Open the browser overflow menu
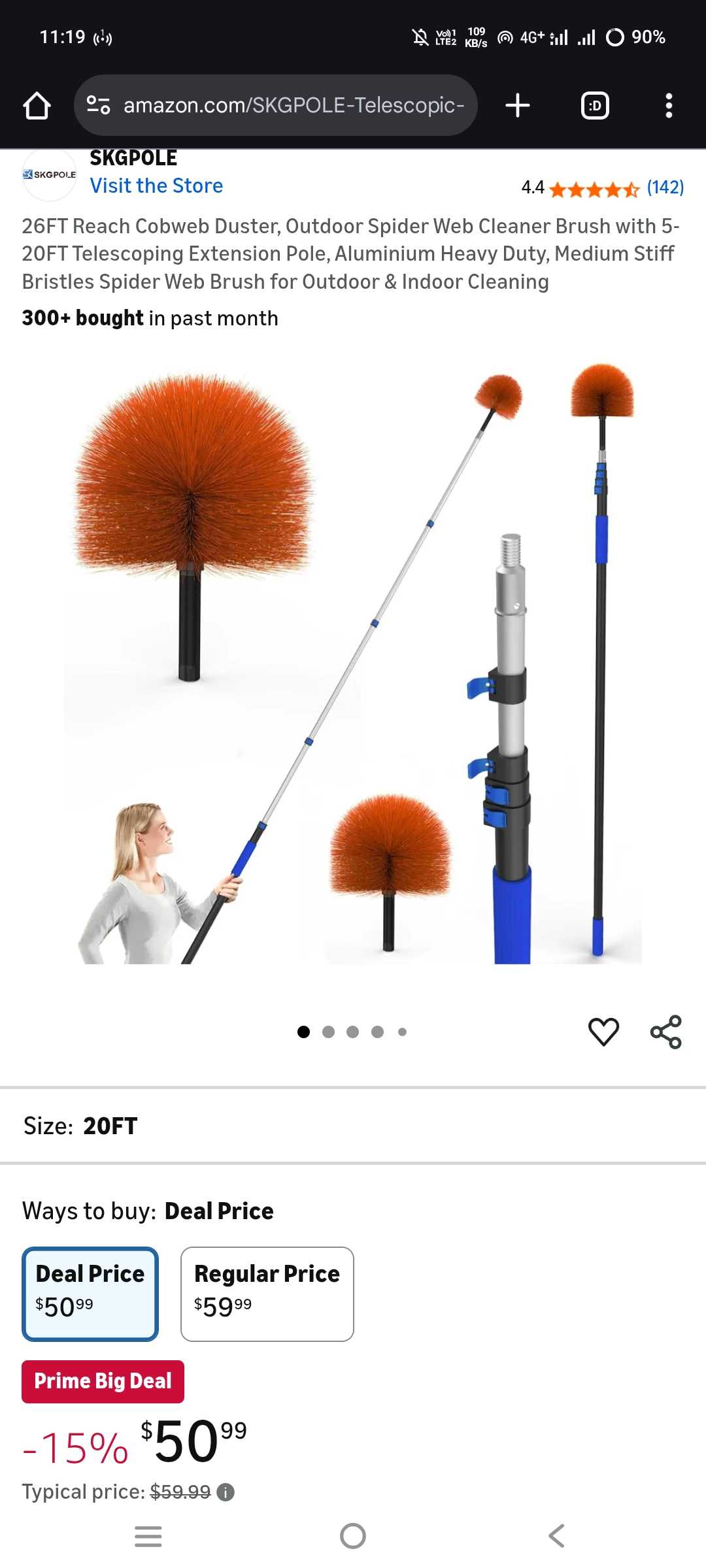706x1568 pixels. (668, 106)
